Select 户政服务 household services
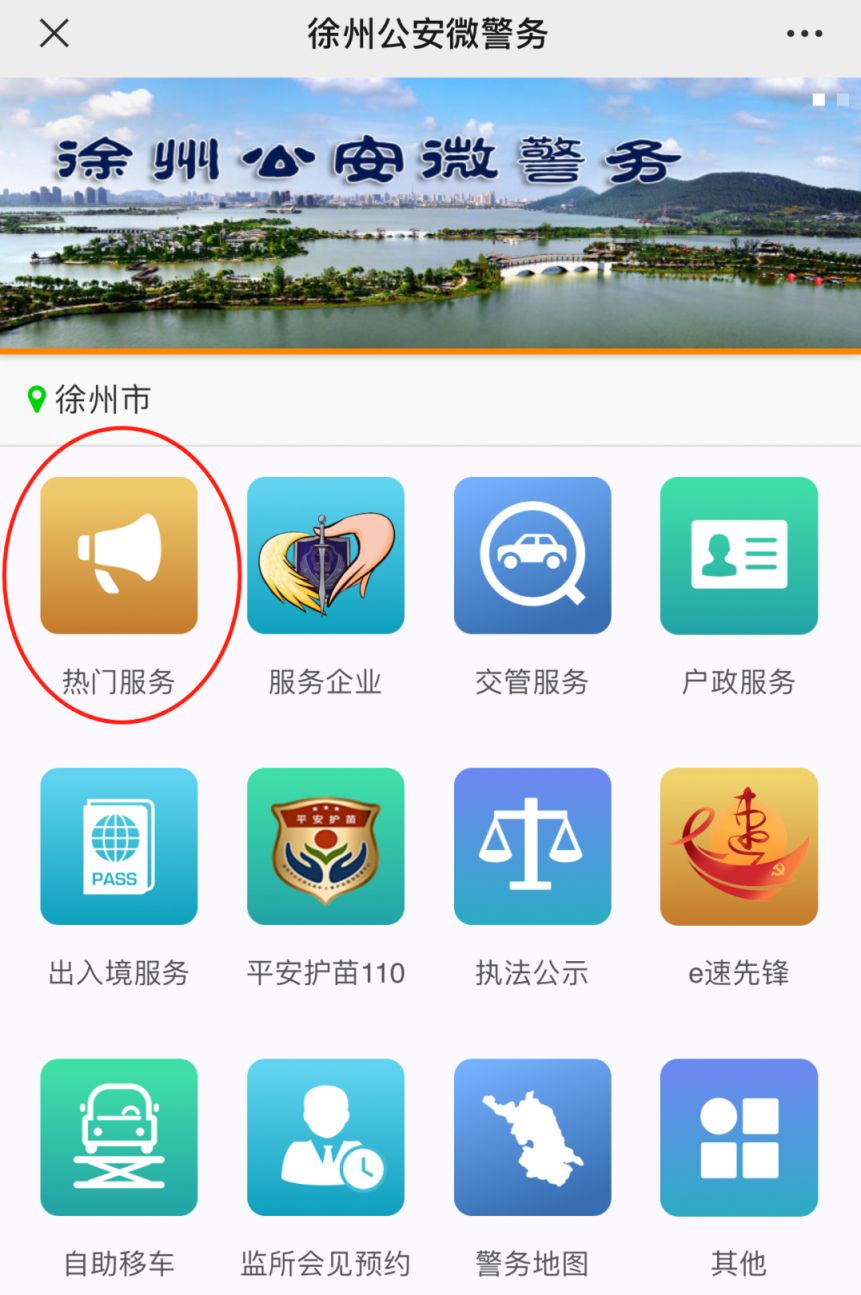 tap(739, 556)
